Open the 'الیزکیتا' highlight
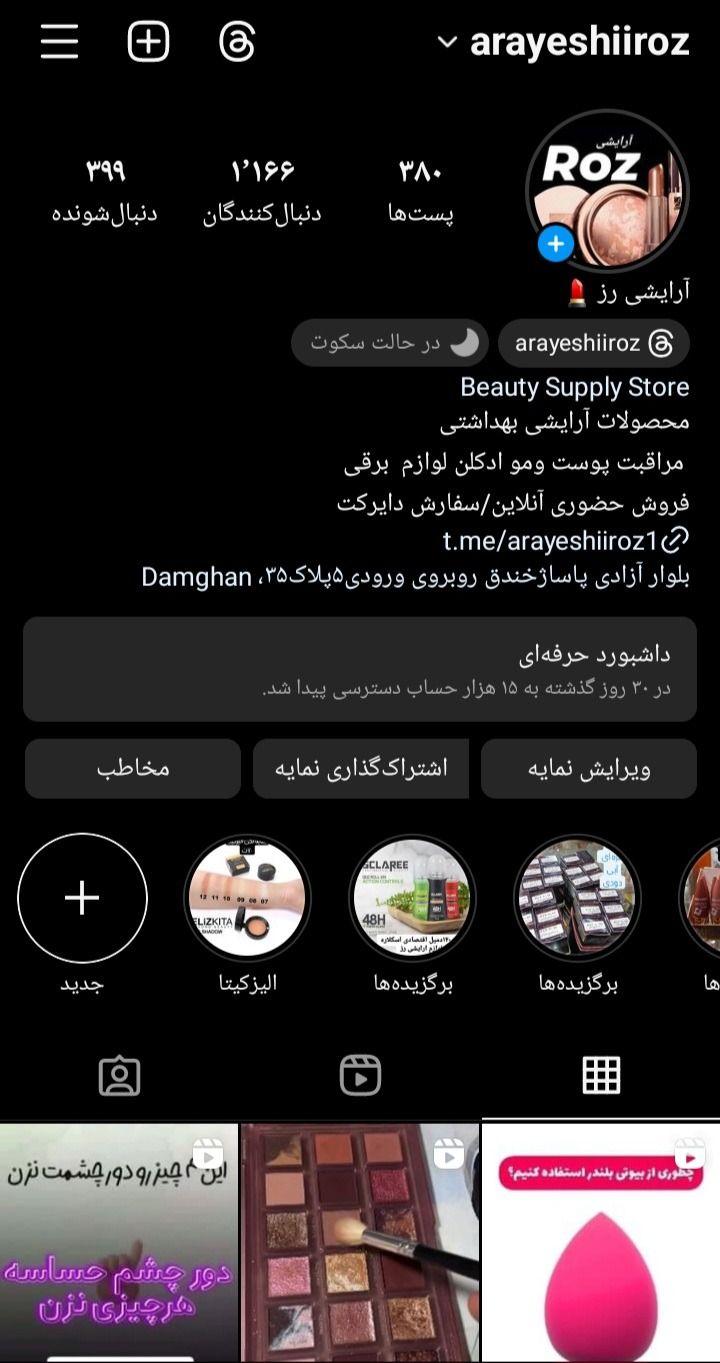Screen dimensions: 720x1363 point(246,899)
